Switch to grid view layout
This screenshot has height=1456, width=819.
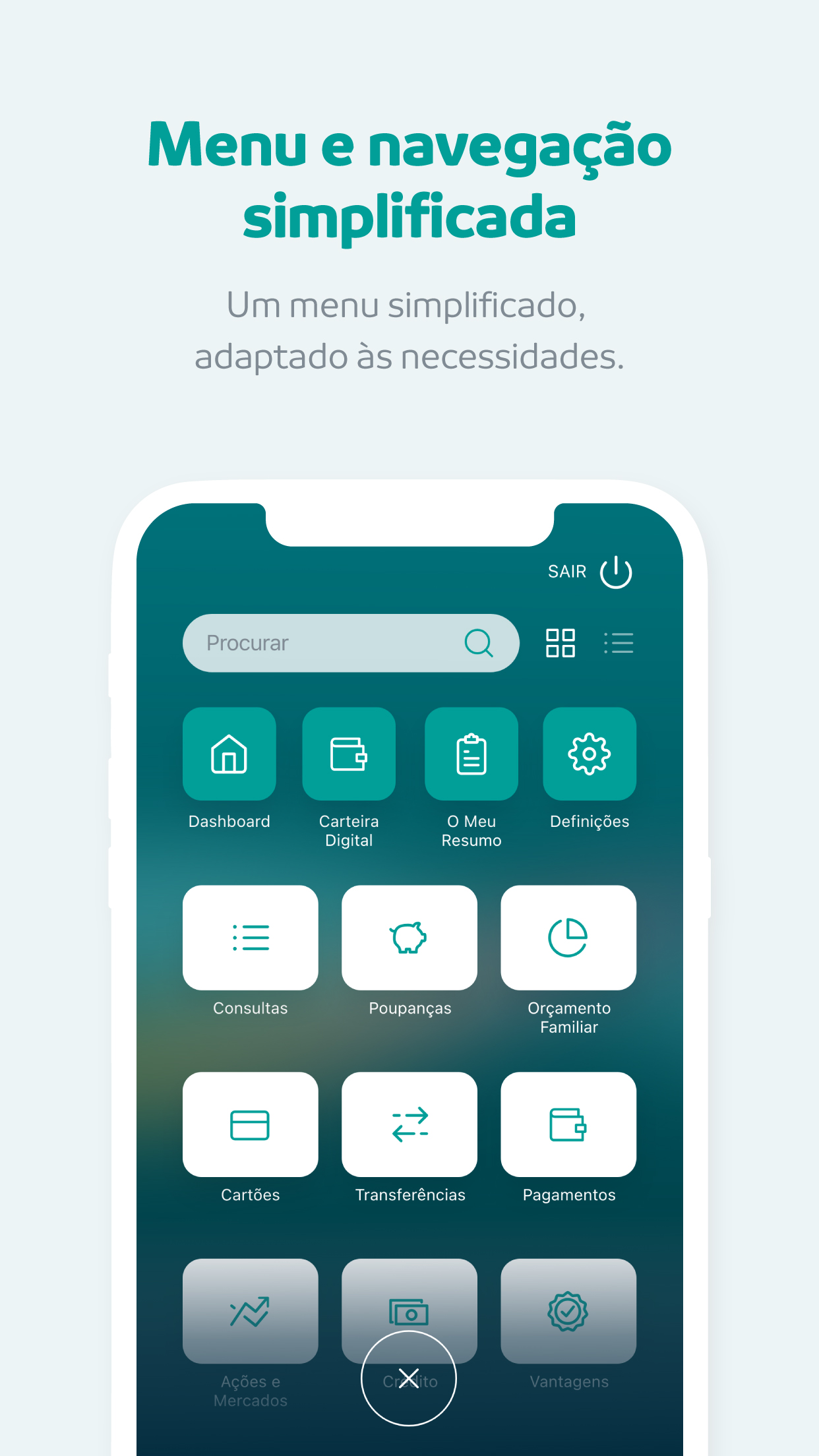coord(560,643)
